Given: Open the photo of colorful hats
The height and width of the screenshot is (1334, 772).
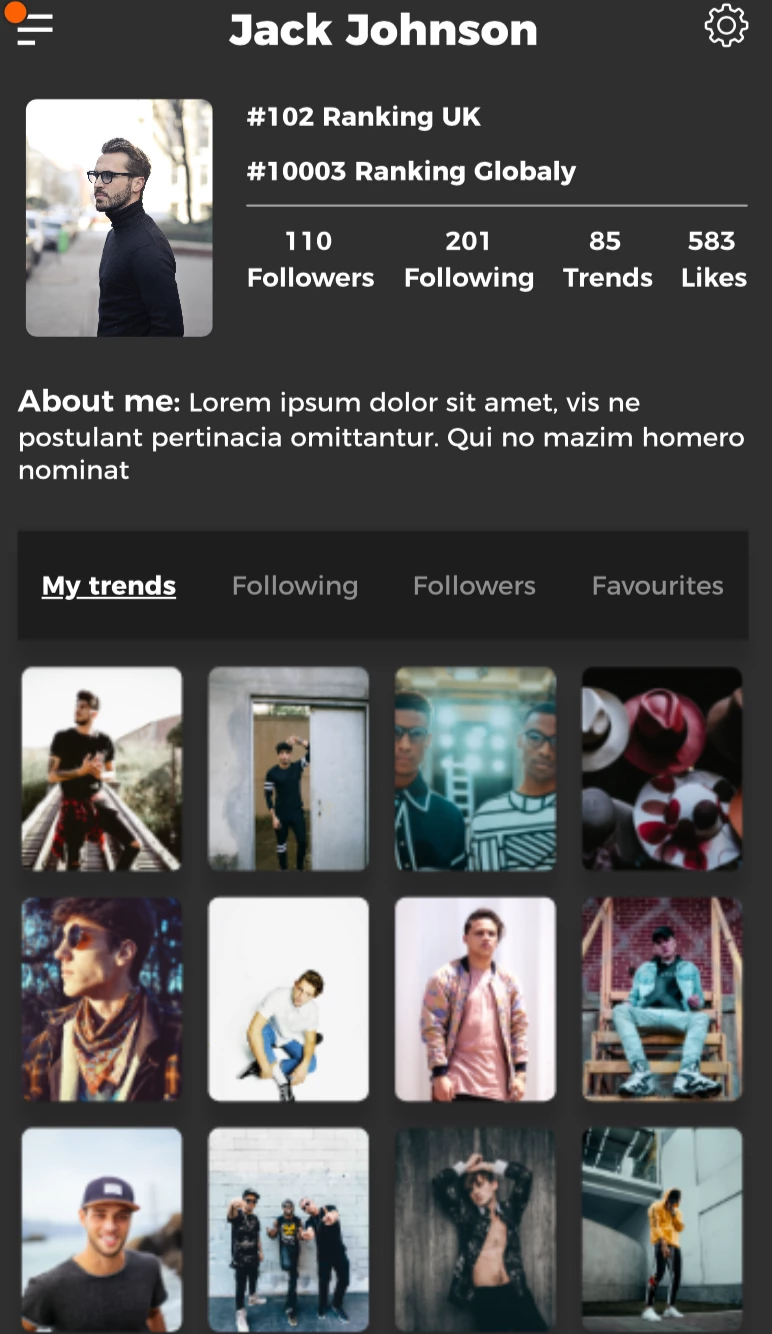Looking at the screenshot, I should [x=662, y=768].
